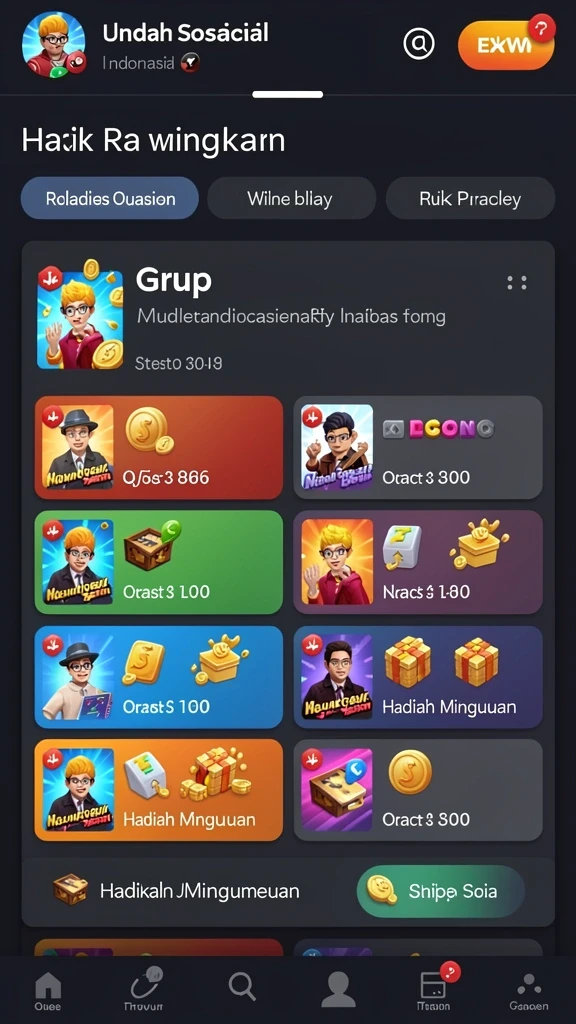Open the blue Orast $ 100 card
The width and height of the screenshot is (576, 1024).
159,677
